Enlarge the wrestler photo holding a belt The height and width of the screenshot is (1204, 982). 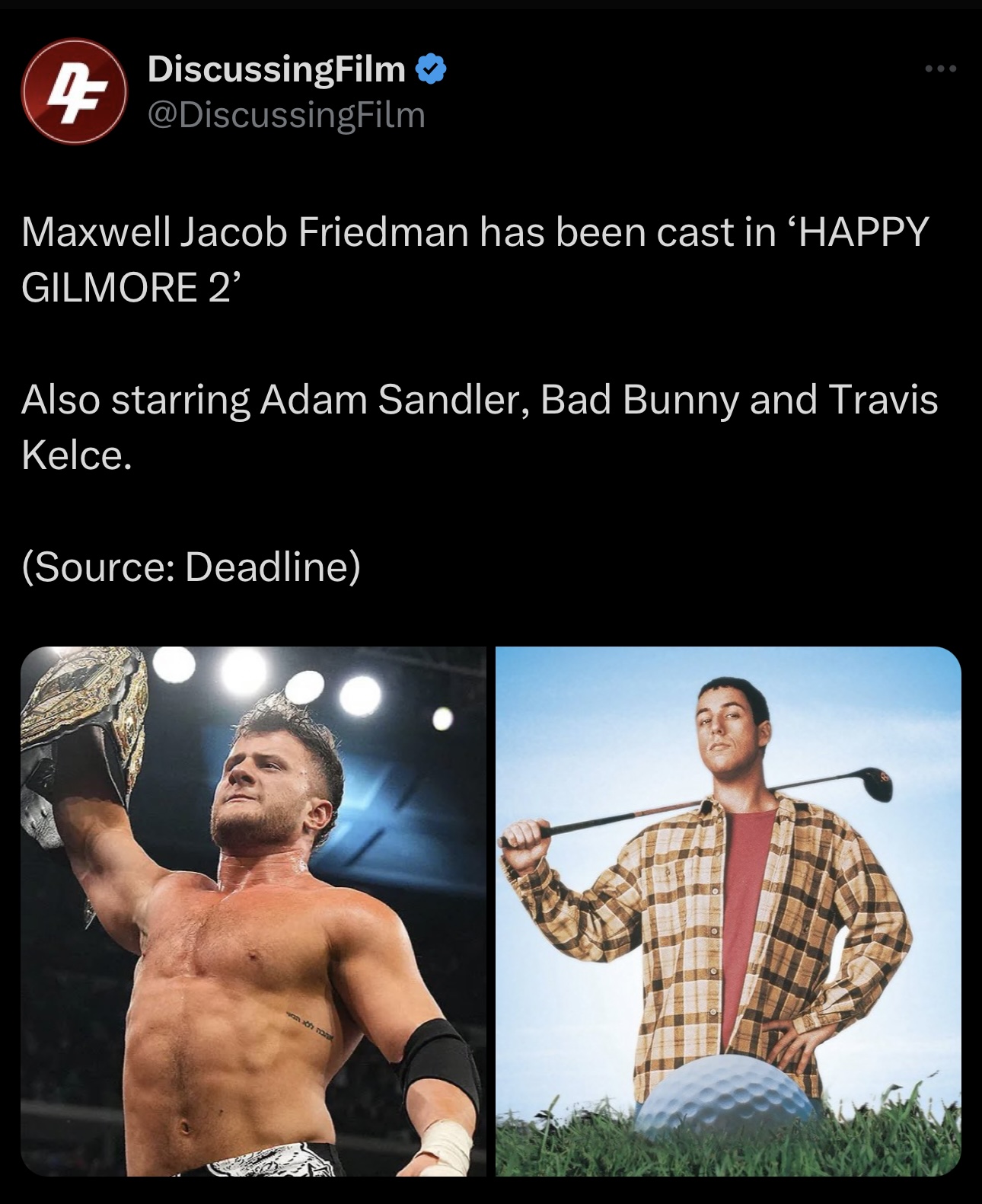(x=253, y=911)
